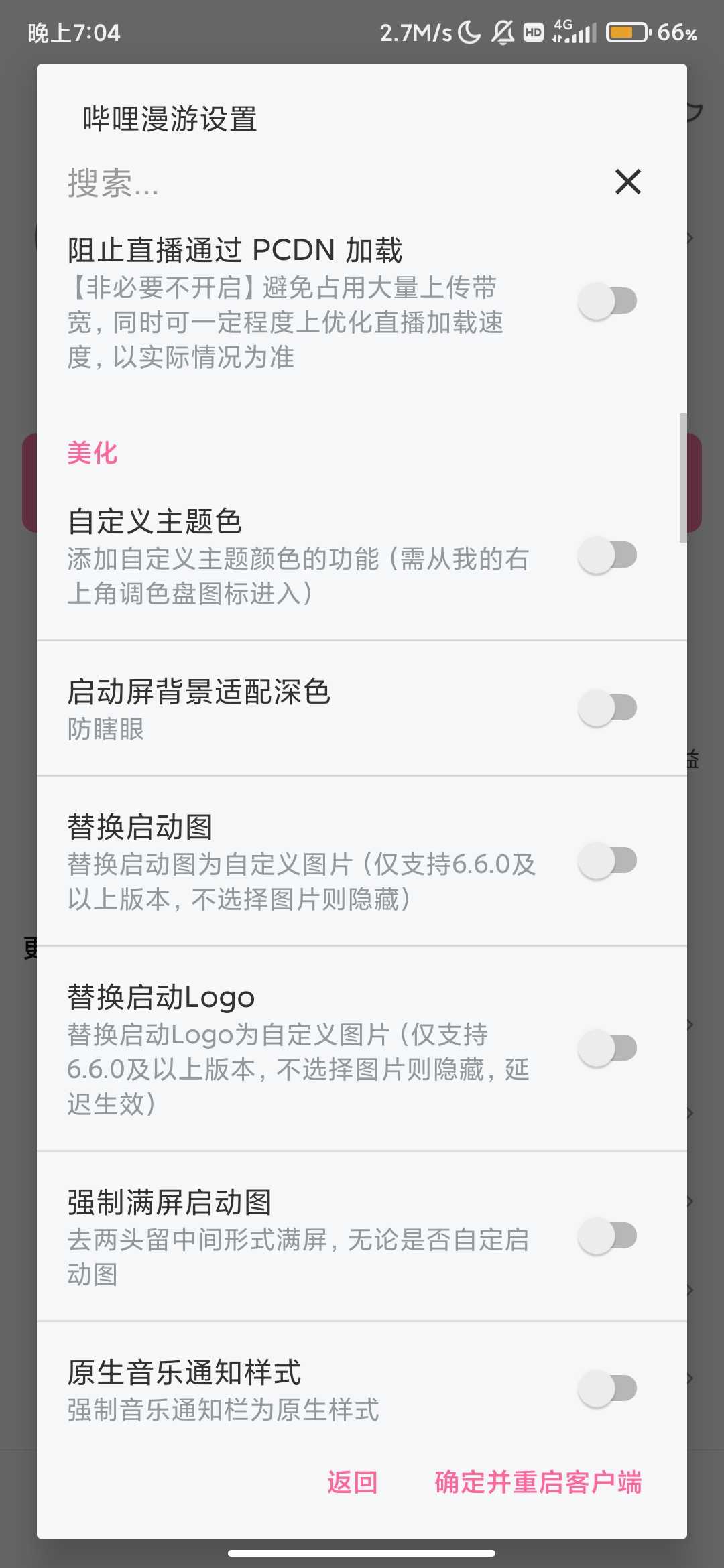This screenshot has width=724, height=1568.
Task: Tap the 搜索 search field
Action: [322, 182]
